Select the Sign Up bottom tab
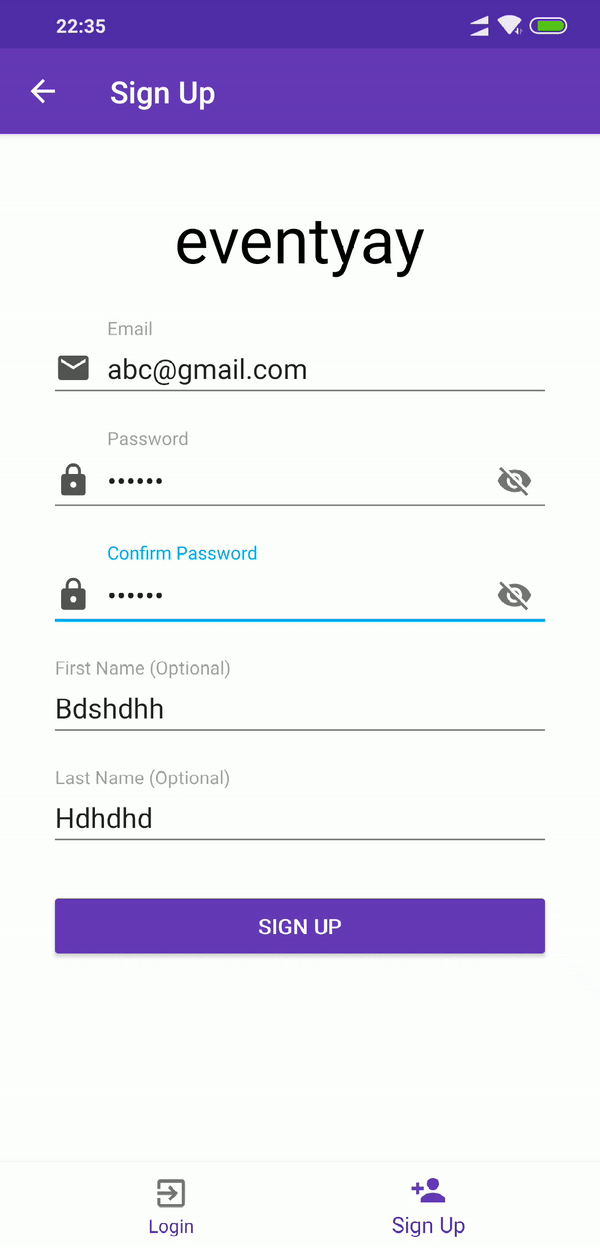The image size is (600, 1248). click(x=428, y=1206)
